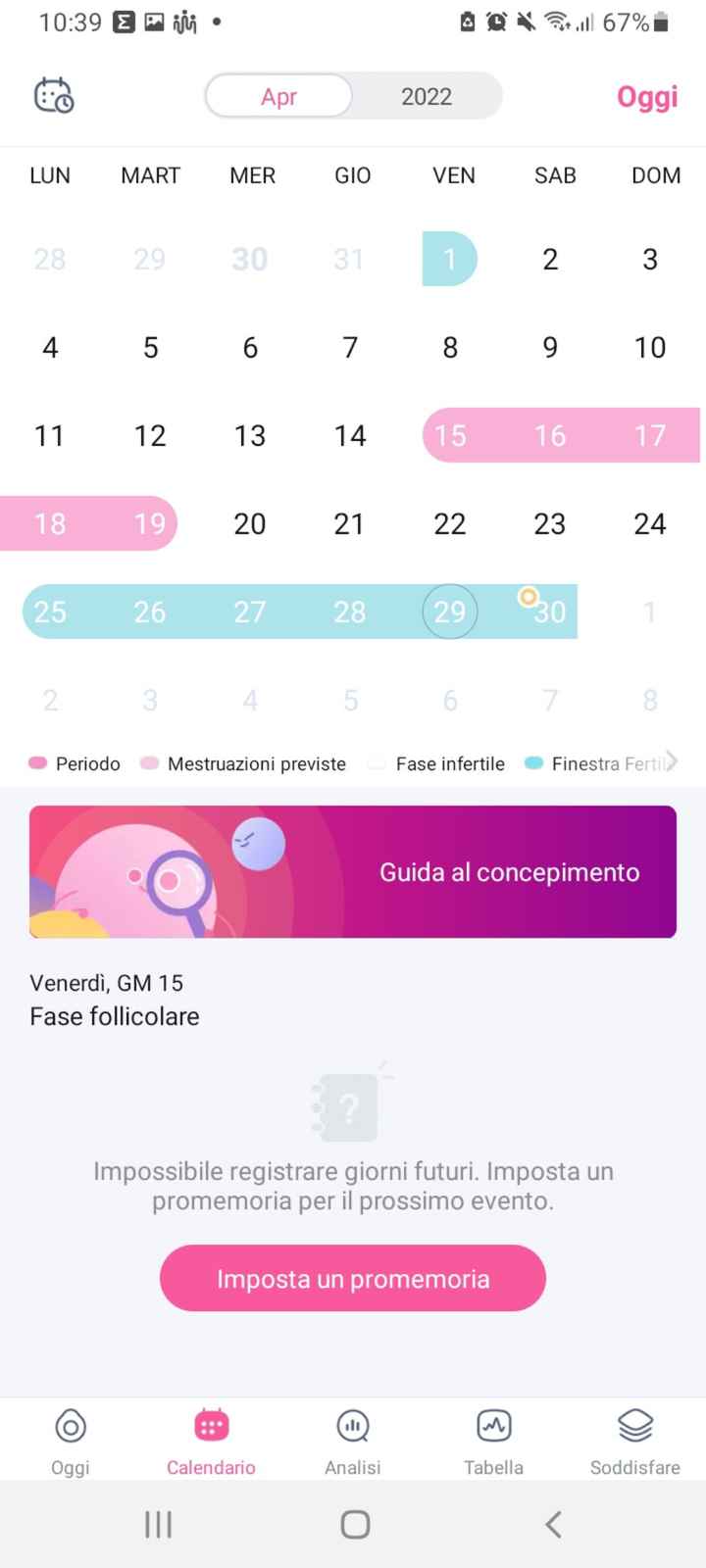Tap the Oggi link at top right
This screenshot has height=1568, width=706.
(x=646, y=96)
